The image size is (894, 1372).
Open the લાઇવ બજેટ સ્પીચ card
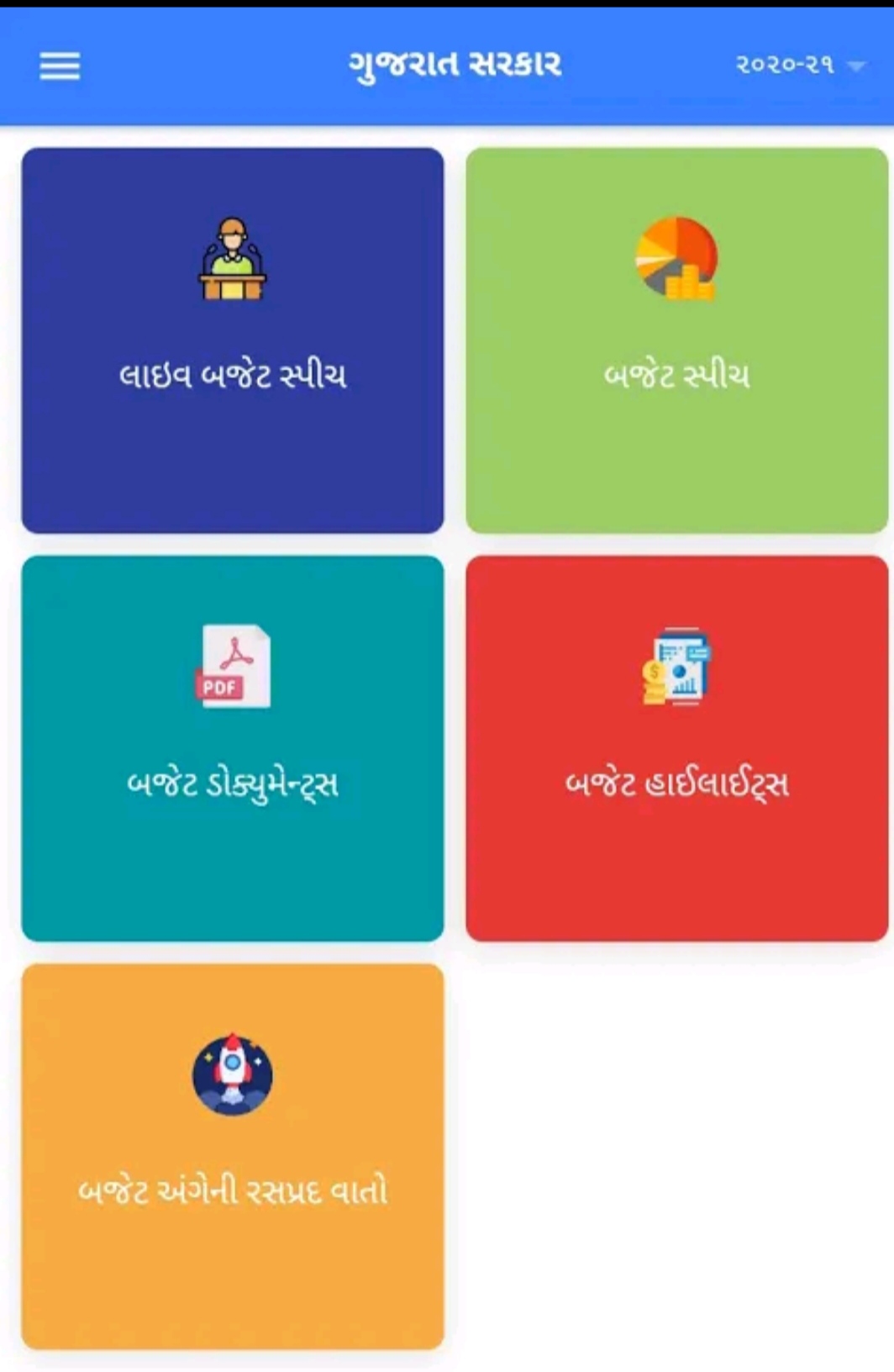coord(233,340)
